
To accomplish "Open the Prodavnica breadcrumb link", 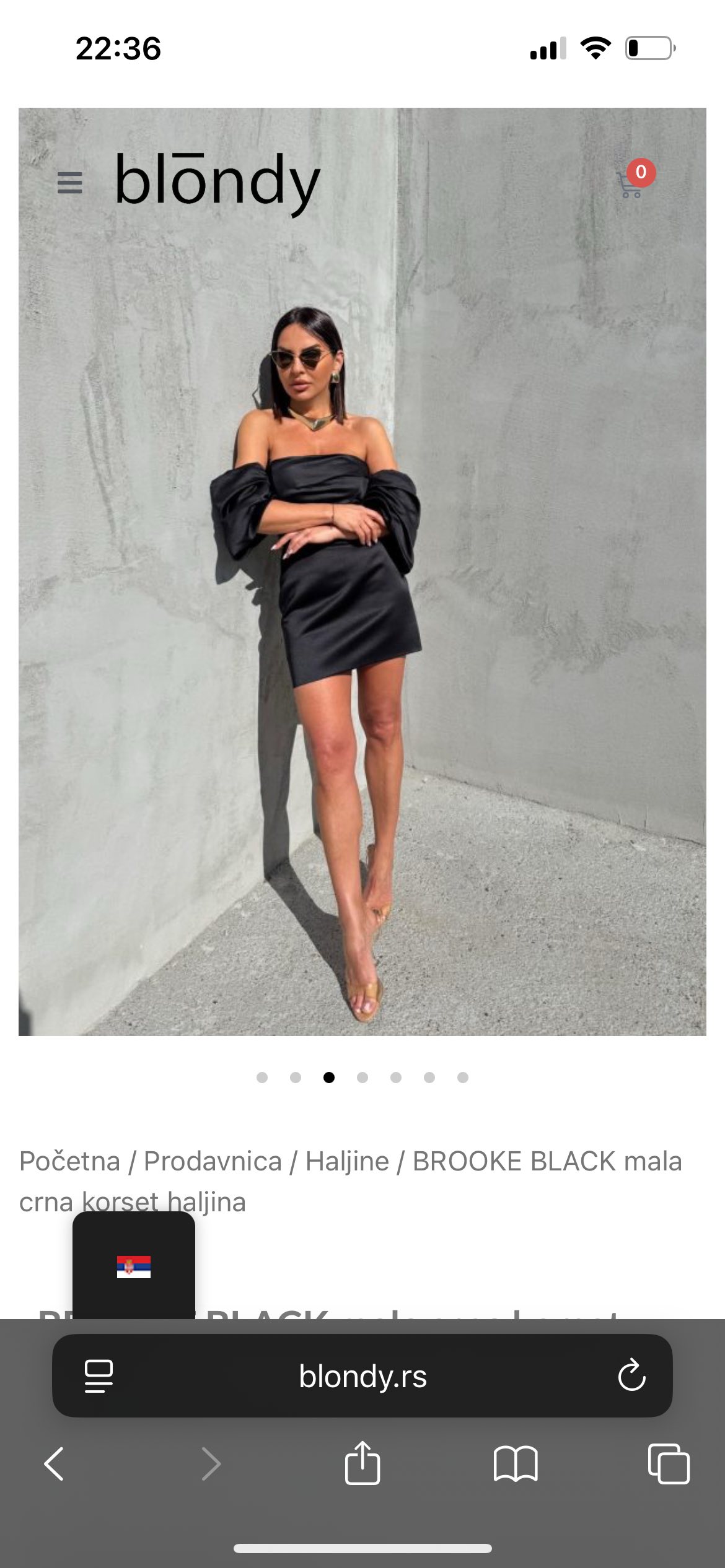I will [x=213, y=1161].
